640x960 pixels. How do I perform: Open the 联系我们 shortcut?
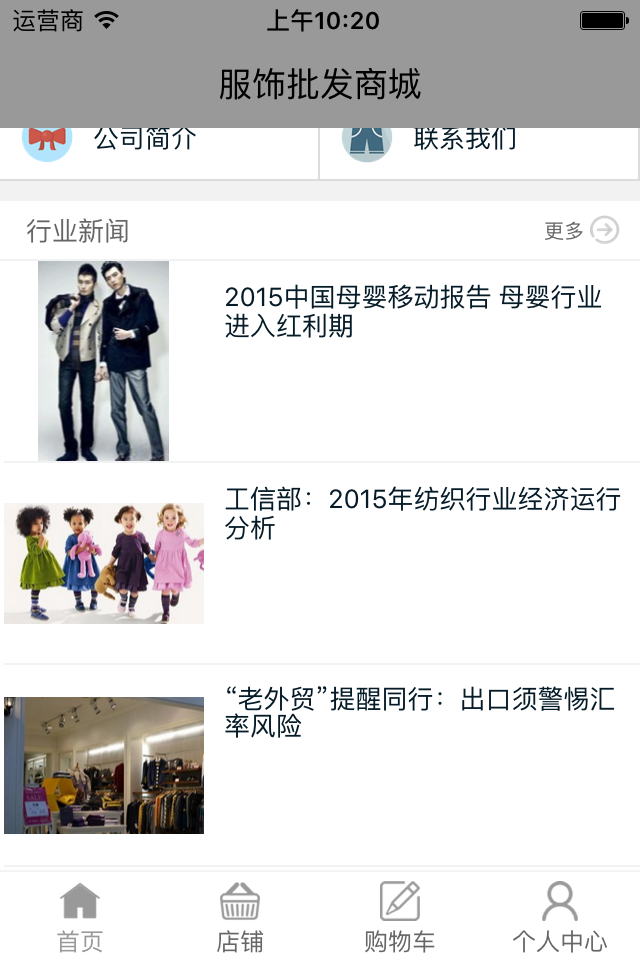pyautogui.click(x=465, y=142)
